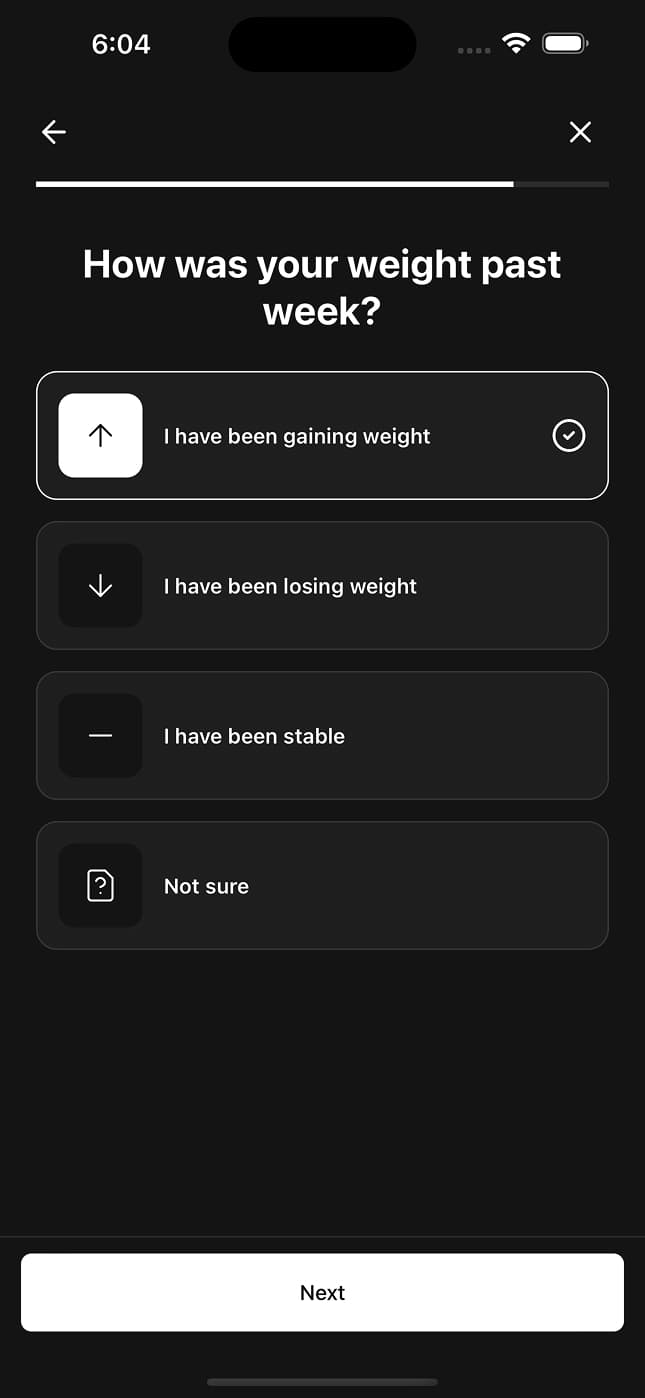Tap the Next button to continue
The width and height of the screenshot is (645, 1398).
[x=322, y=1292]
